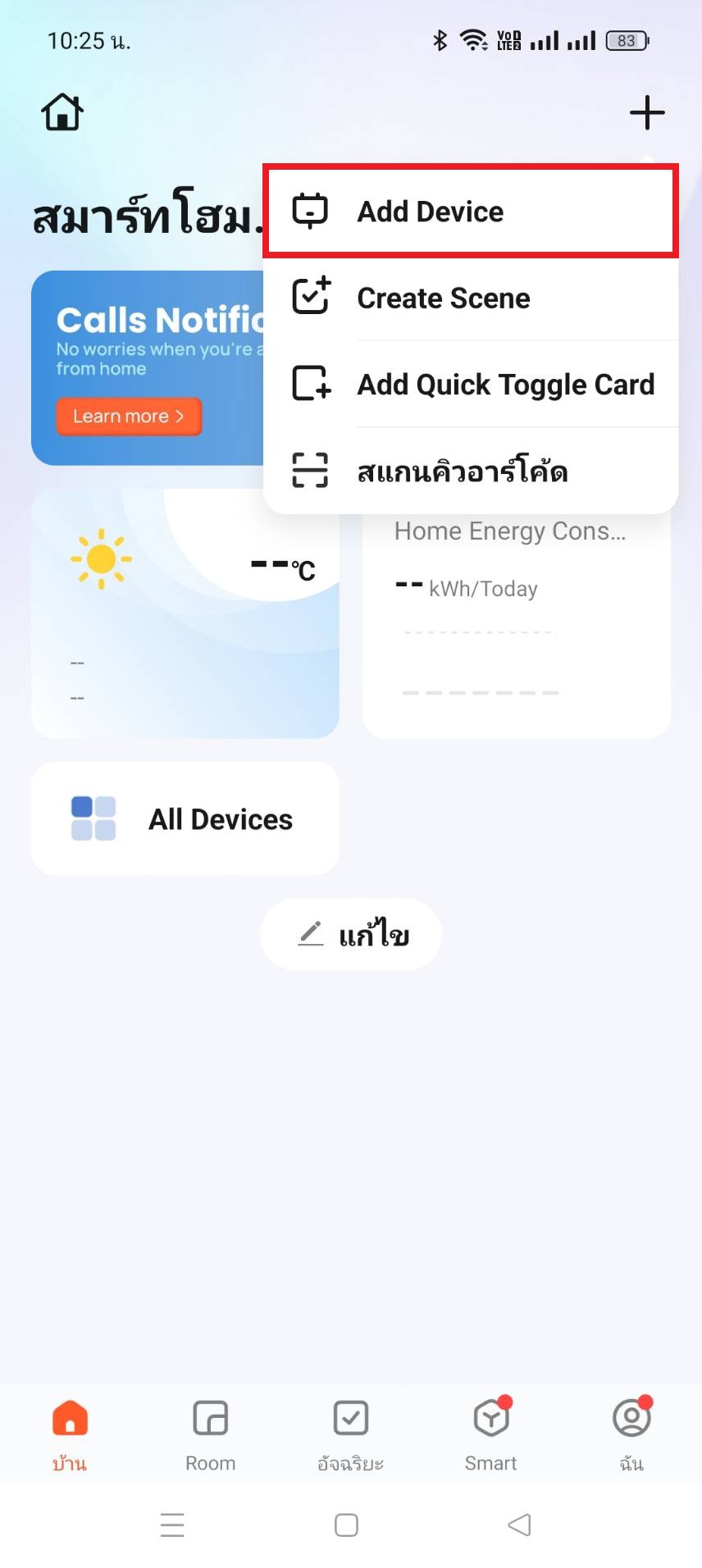
Task: Tap the system back button
Action: point(519,1525)
